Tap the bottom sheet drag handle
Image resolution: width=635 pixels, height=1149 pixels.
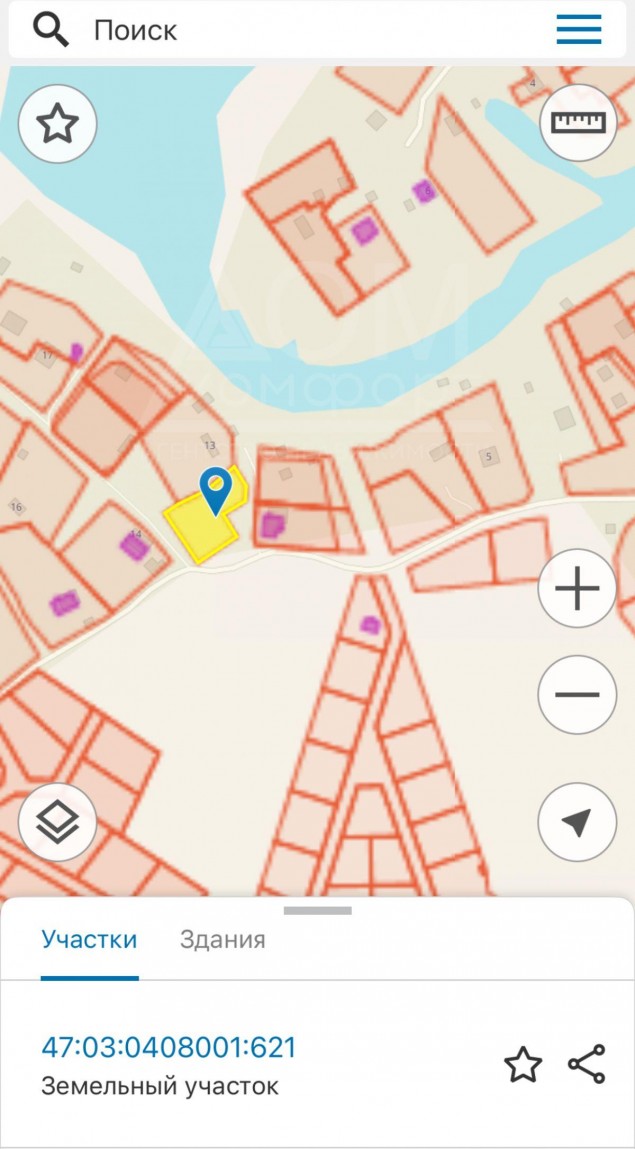click(x=317, y=911)
